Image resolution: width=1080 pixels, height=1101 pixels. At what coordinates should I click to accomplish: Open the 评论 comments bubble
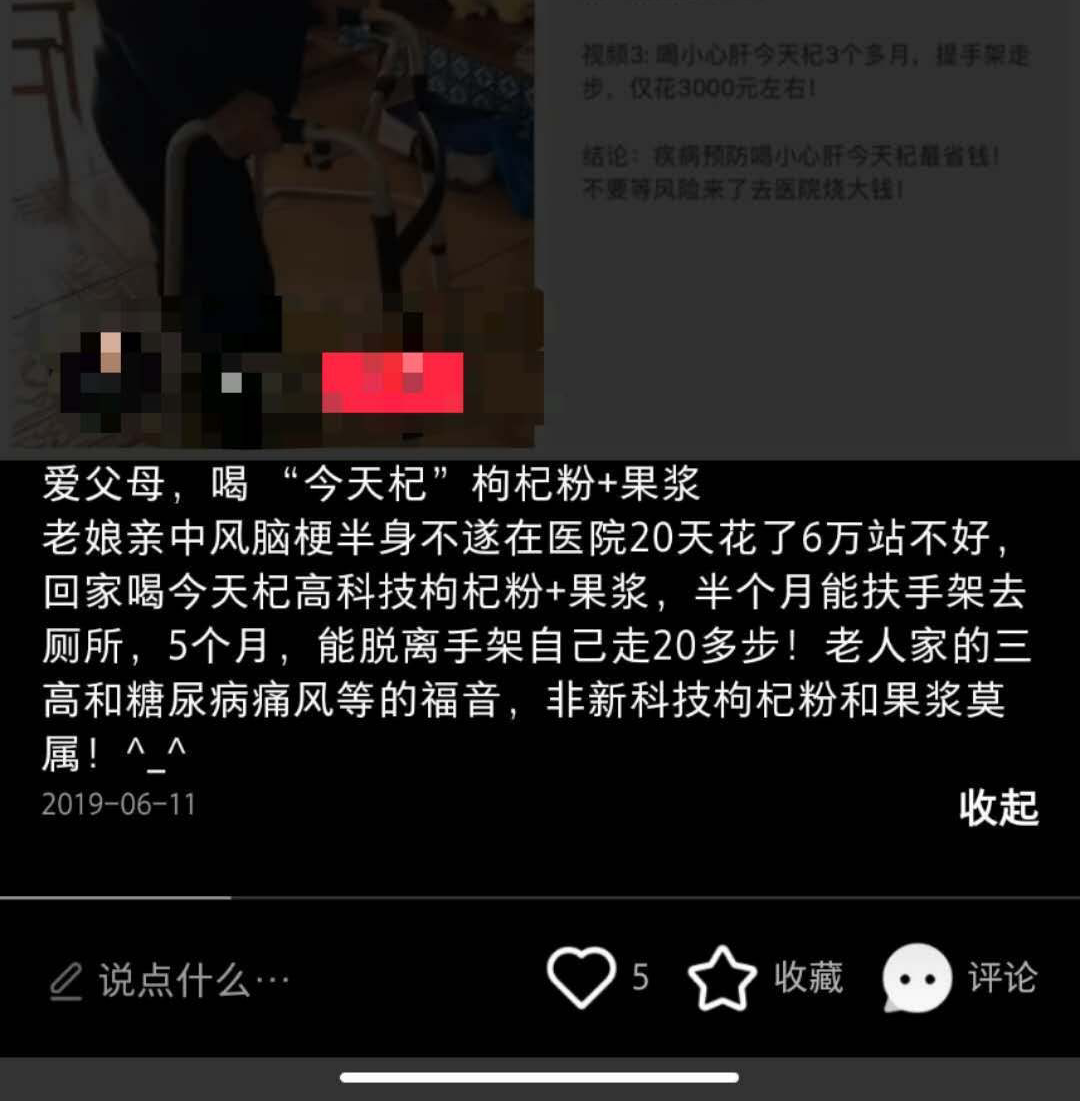click(917, 978)
